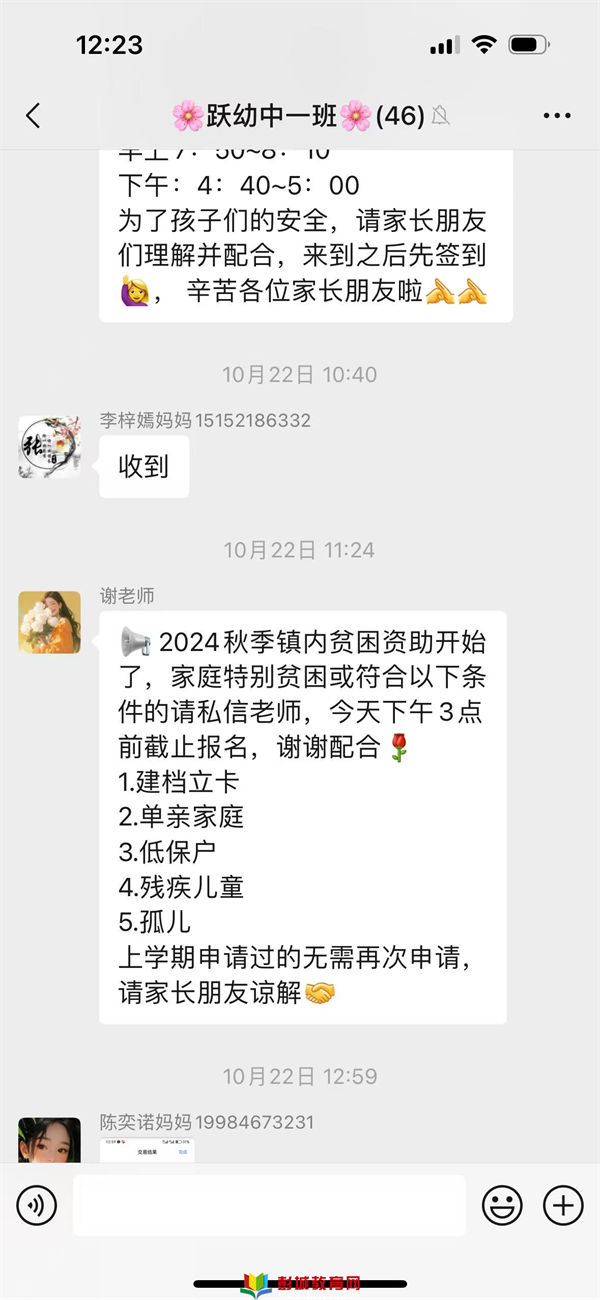
Task: View 陈奕诺妈妈's profile avatar
Action: 49,1142
